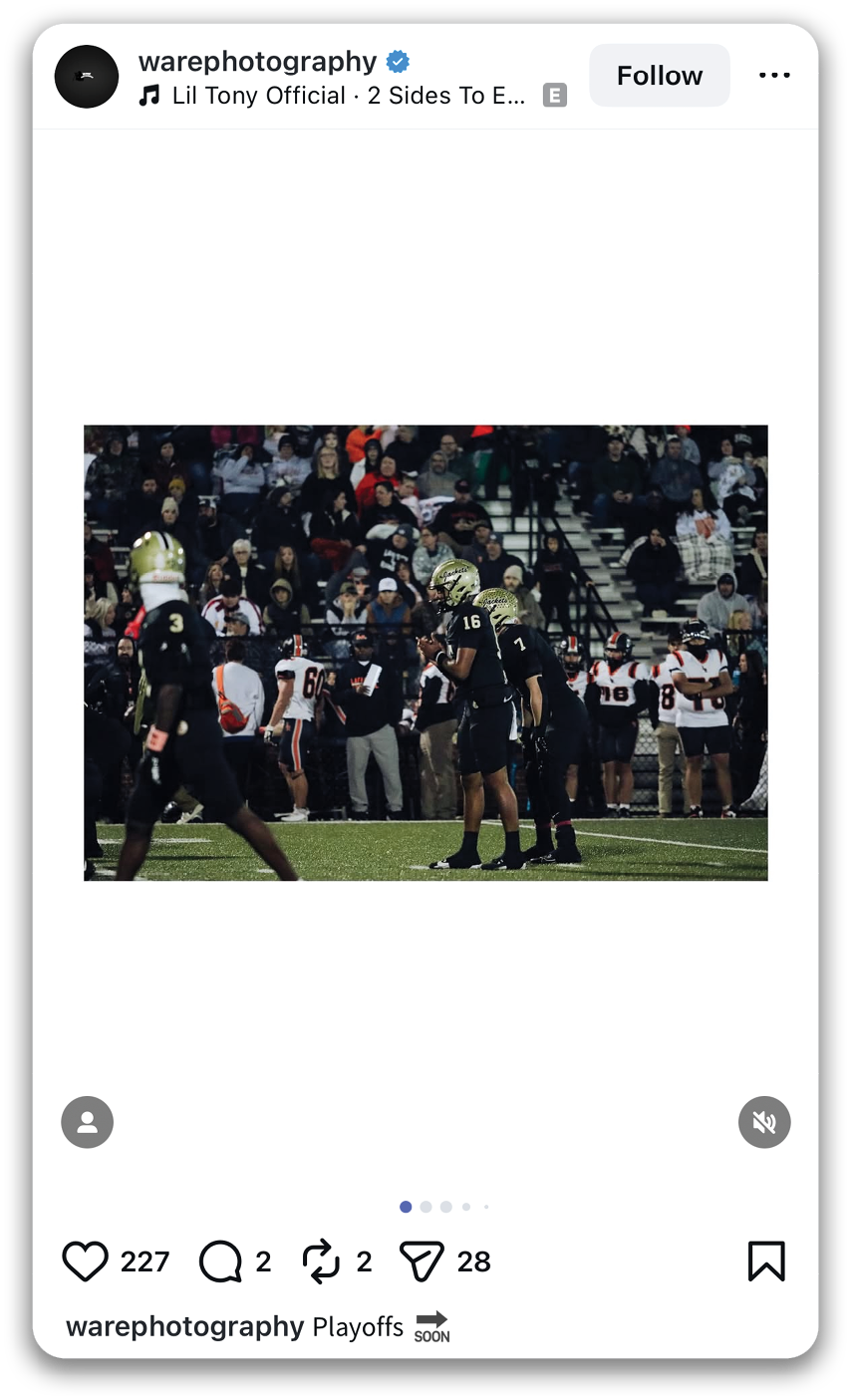Bookmark this post
851x1400 pixels.
tap(766, 1261)
